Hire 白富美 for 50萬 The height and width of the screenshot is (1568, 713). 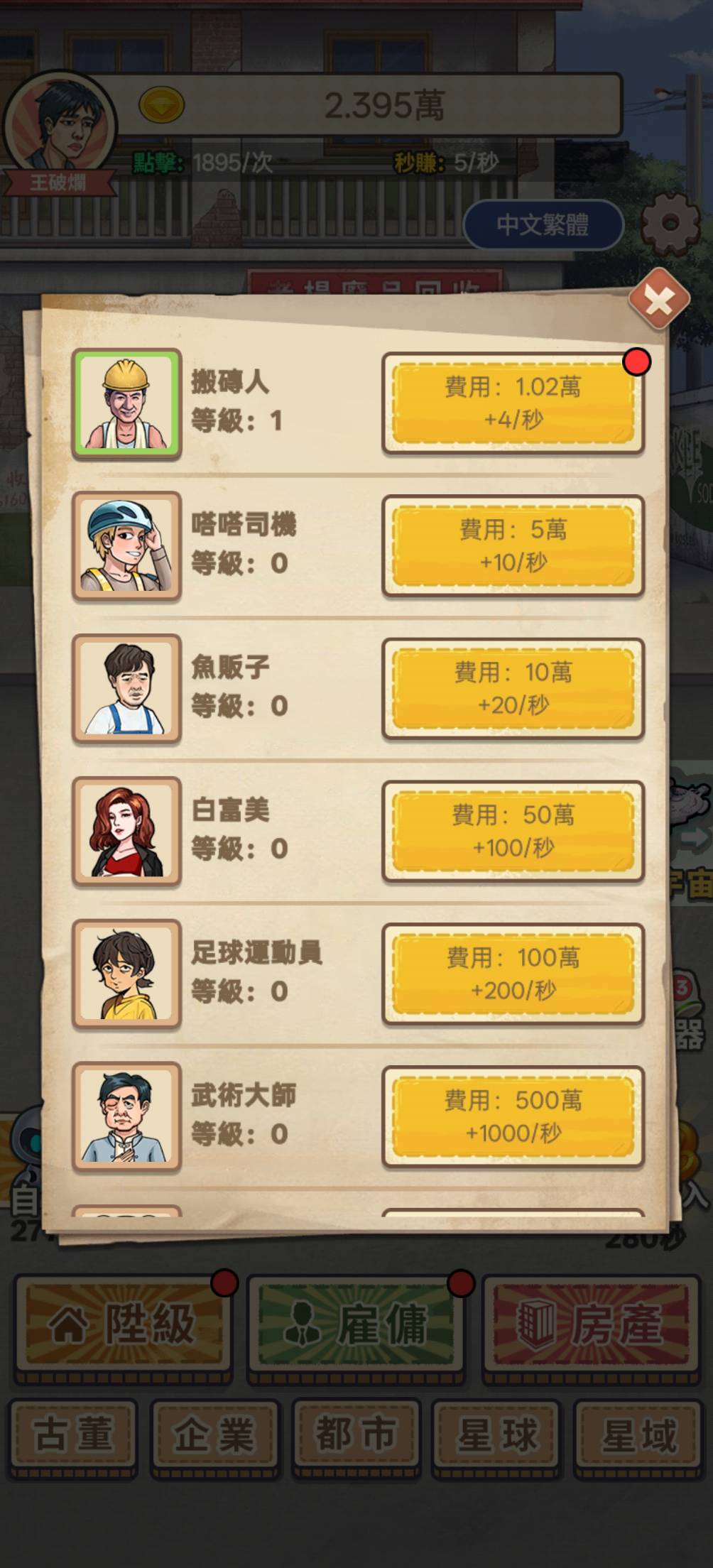click(x=513, y=831)
